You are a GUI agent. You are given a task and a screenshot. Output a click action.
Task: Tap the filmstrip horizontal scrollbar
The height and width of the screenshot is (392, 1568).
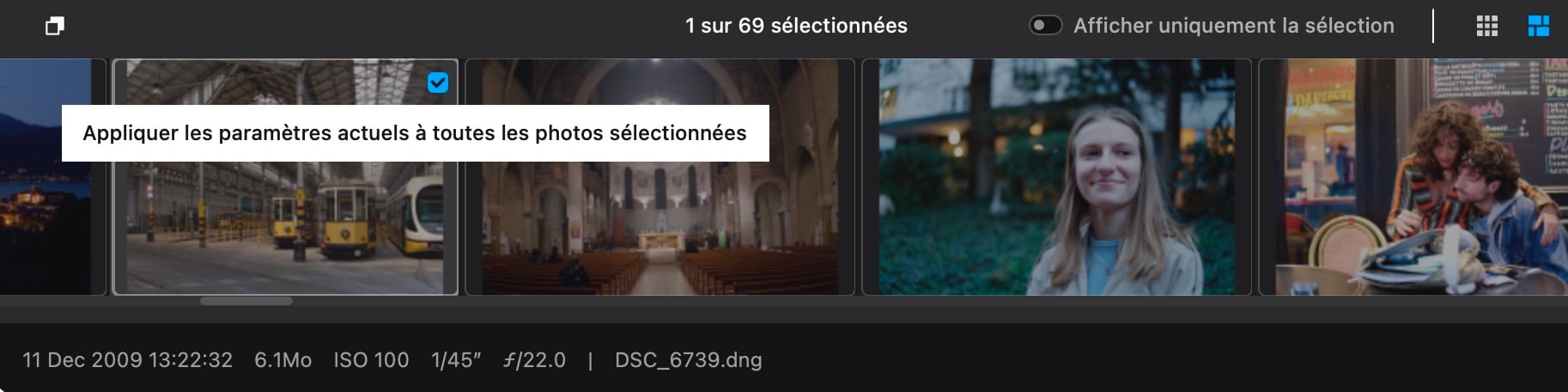(x=246, y=301)
